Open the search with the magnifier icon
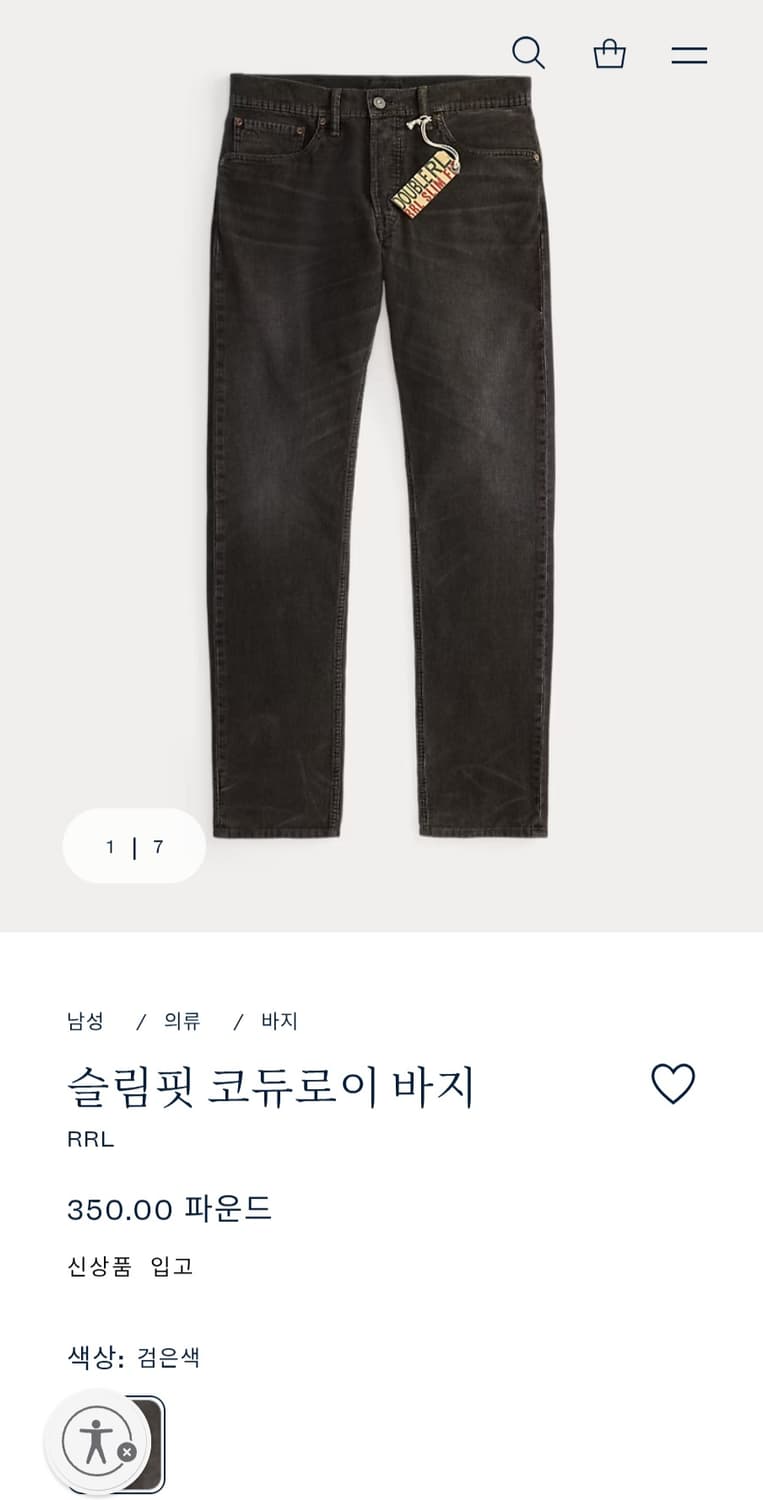Image resolution: width=763 pixels, height=1500 pixels. [529, 53]
